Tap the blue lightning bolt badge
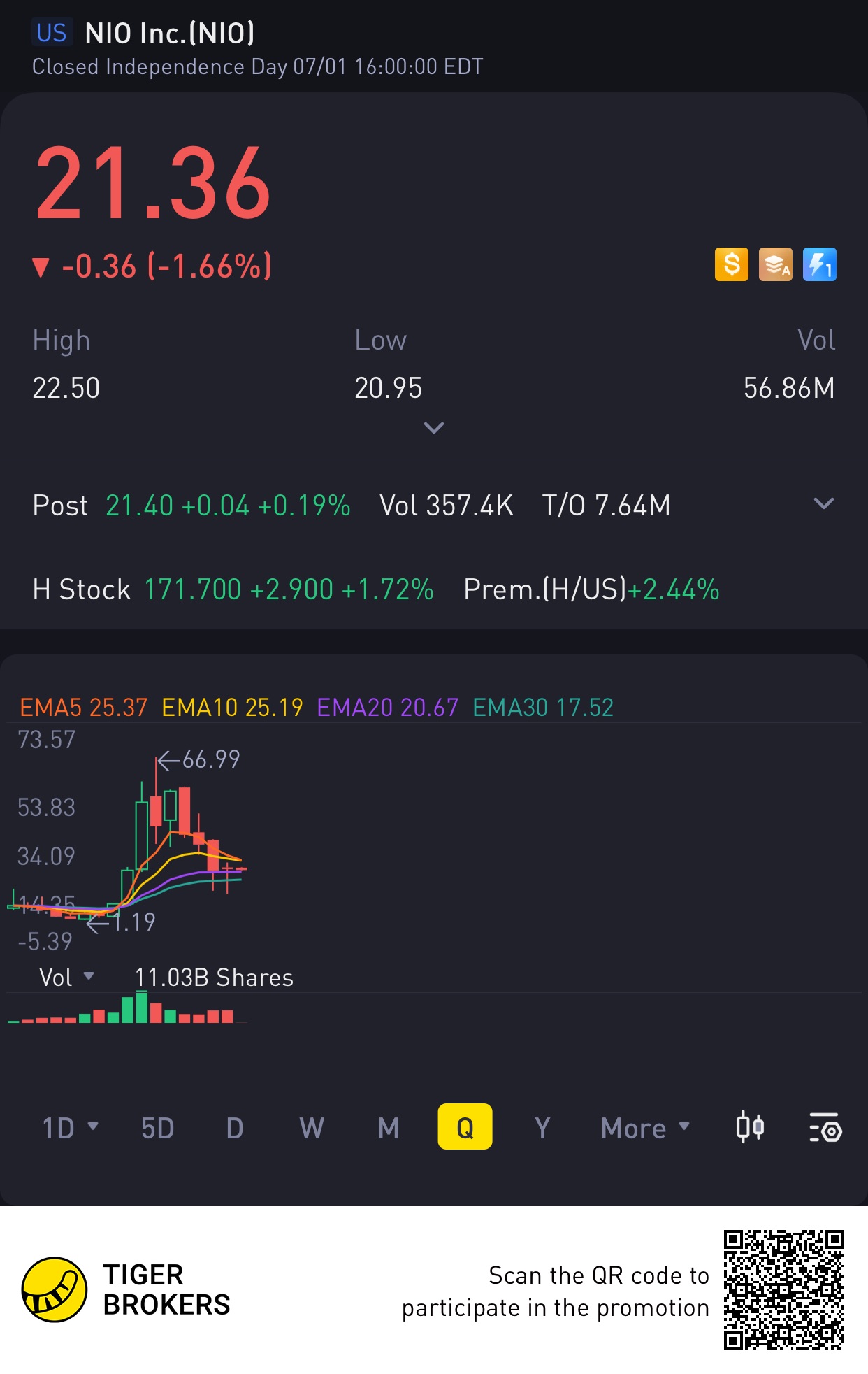 tap(819, 265)
